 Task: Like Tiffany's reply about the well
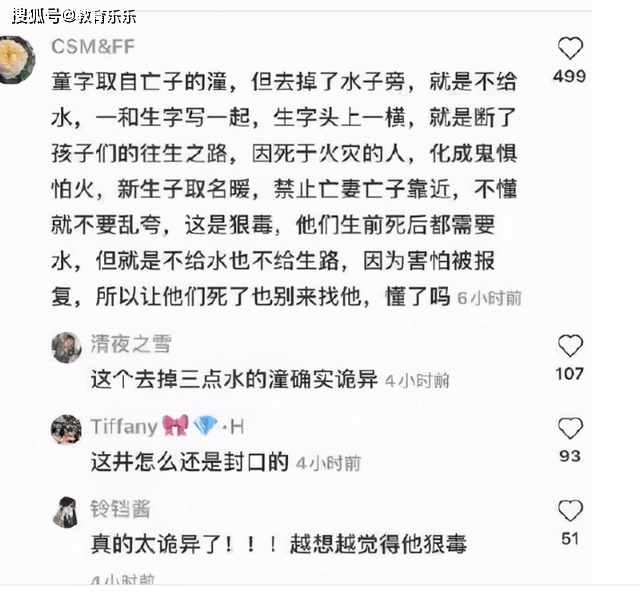(570, 428)
